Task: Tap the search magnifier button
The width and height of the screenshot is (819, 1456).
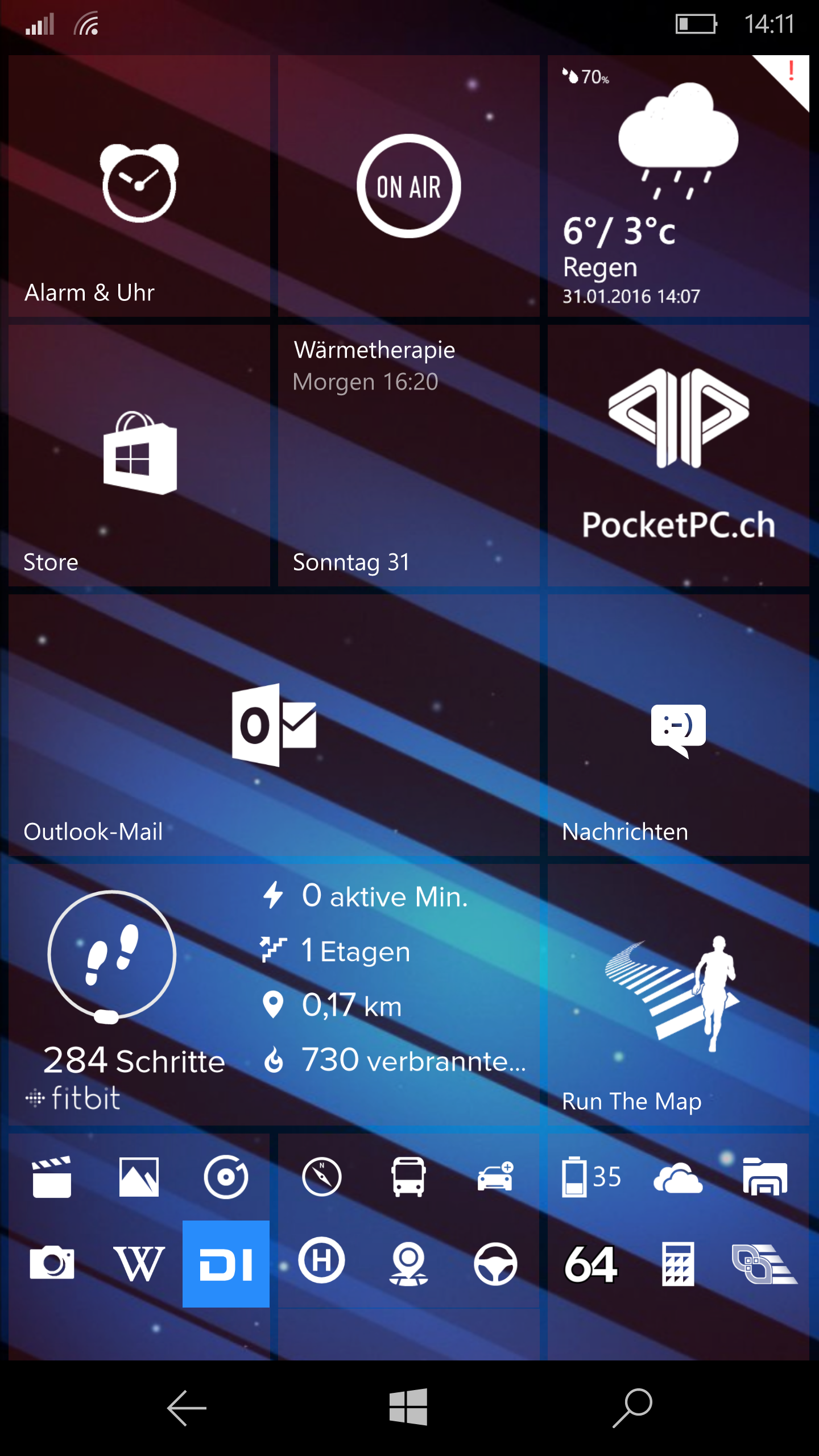Action: point(632,1408)
